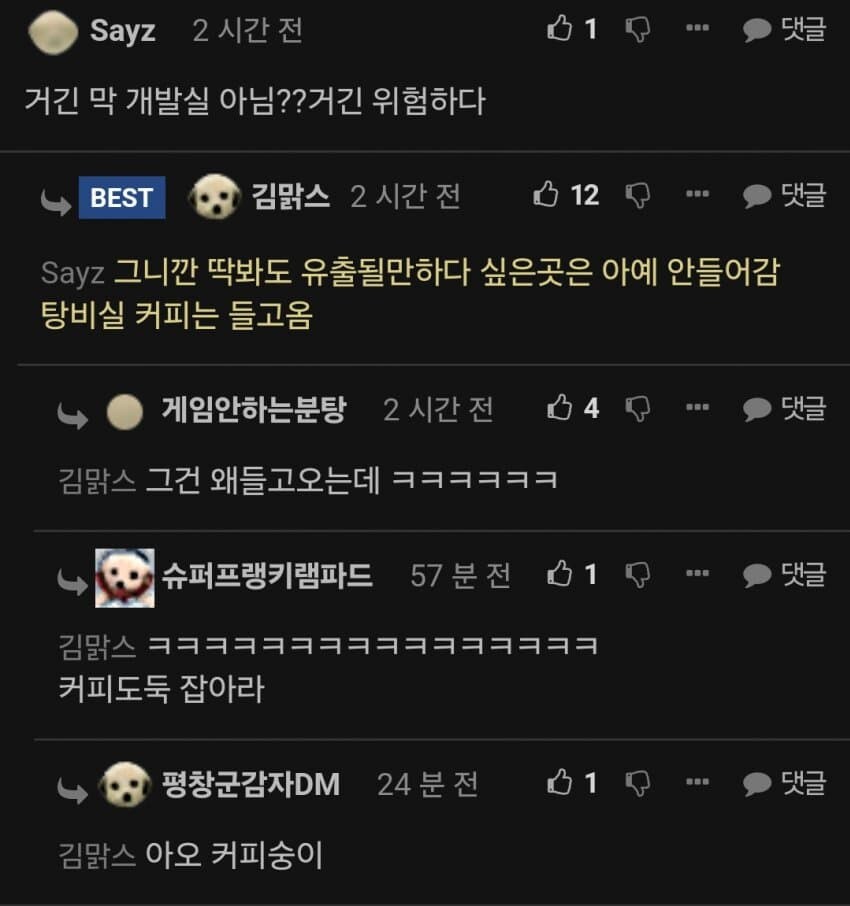The width and height of the screenshot is (850, 906).
Task: Reply to 김맑스's comment
Action: point(785,195)
